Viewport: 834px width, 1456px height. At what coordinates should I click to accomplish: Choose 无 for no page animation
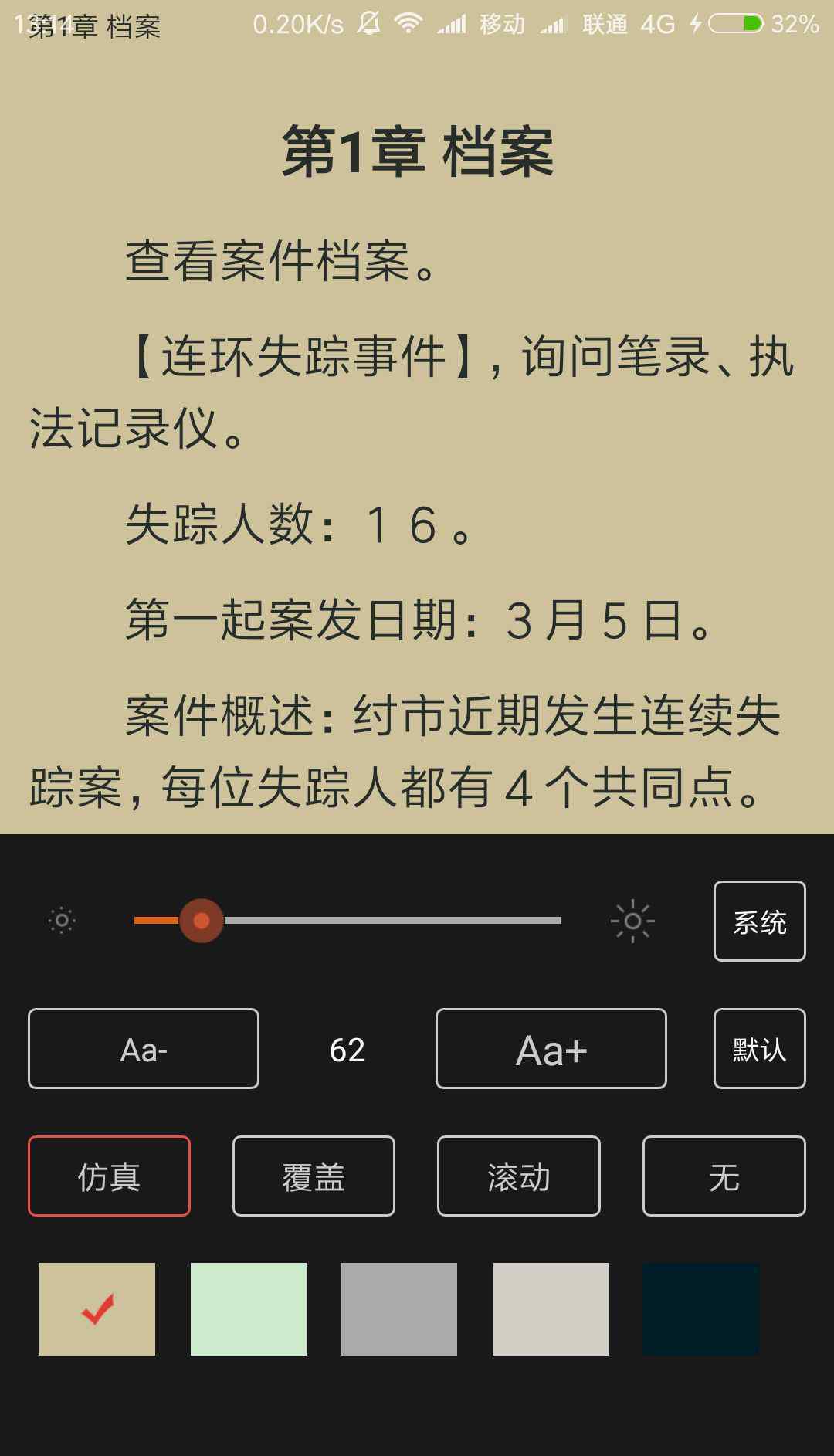click(x=724, y=1176)
